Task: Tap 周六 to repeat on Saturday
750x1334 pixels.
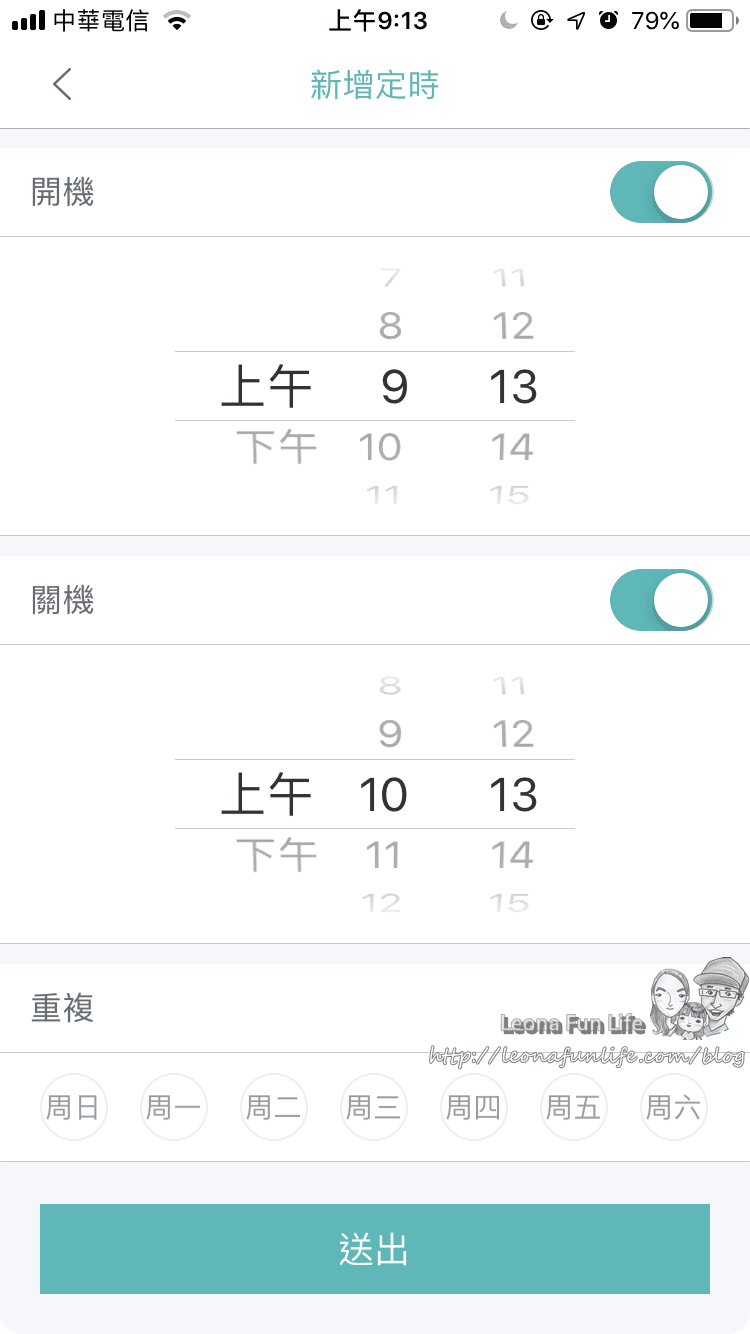Action: click(673, 1107)
